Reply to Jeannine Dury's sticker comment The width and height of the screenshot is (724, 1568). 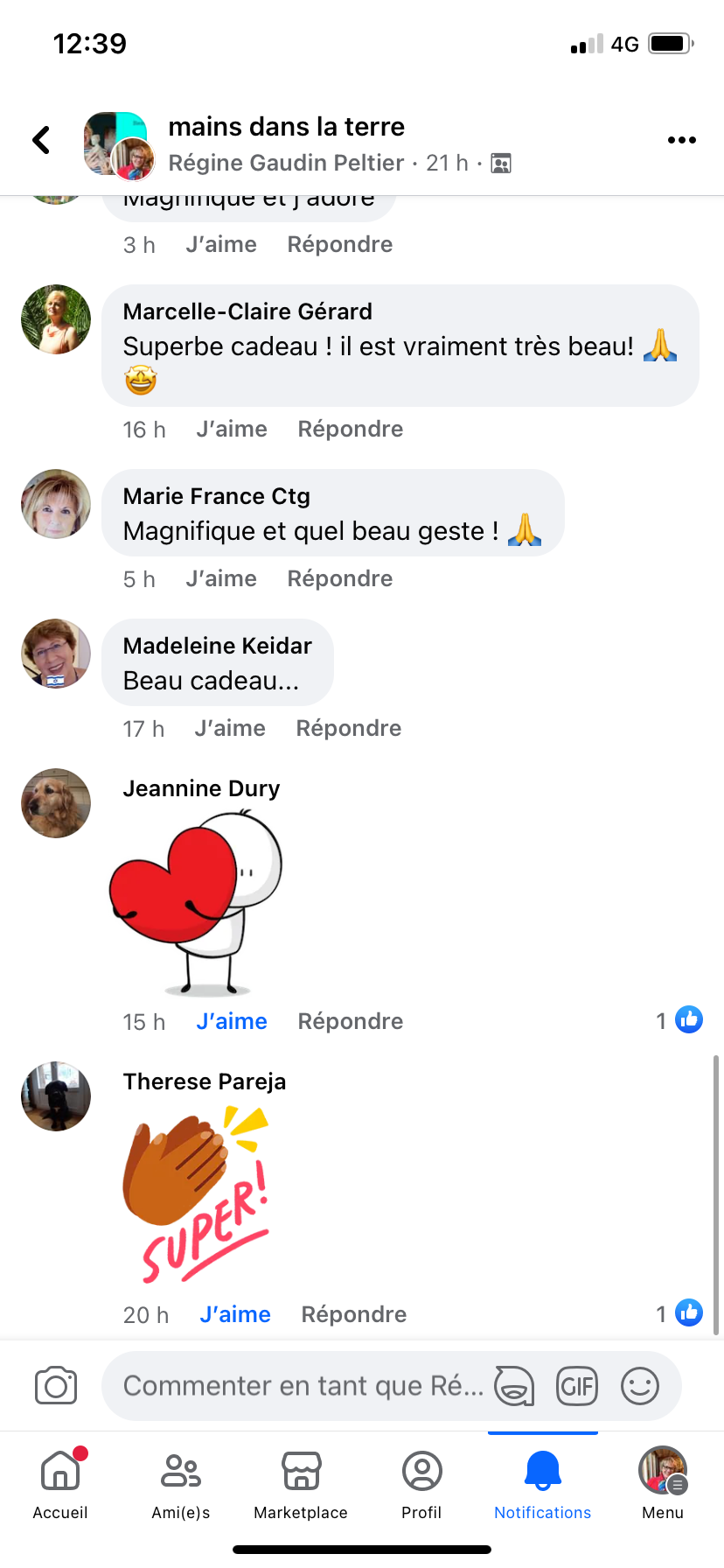coord(350,1021)
